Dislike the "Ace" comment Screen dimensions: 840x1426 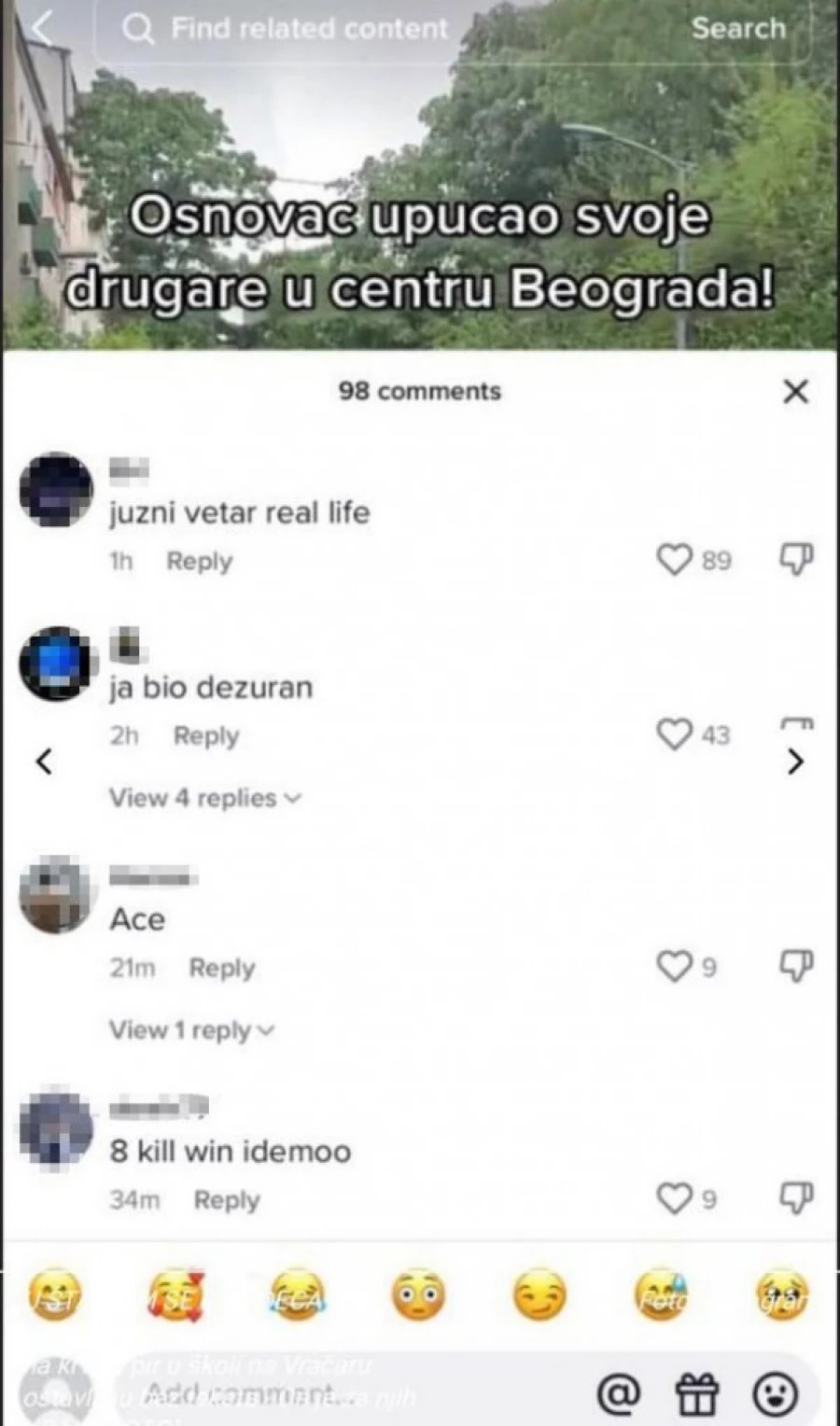795,966
